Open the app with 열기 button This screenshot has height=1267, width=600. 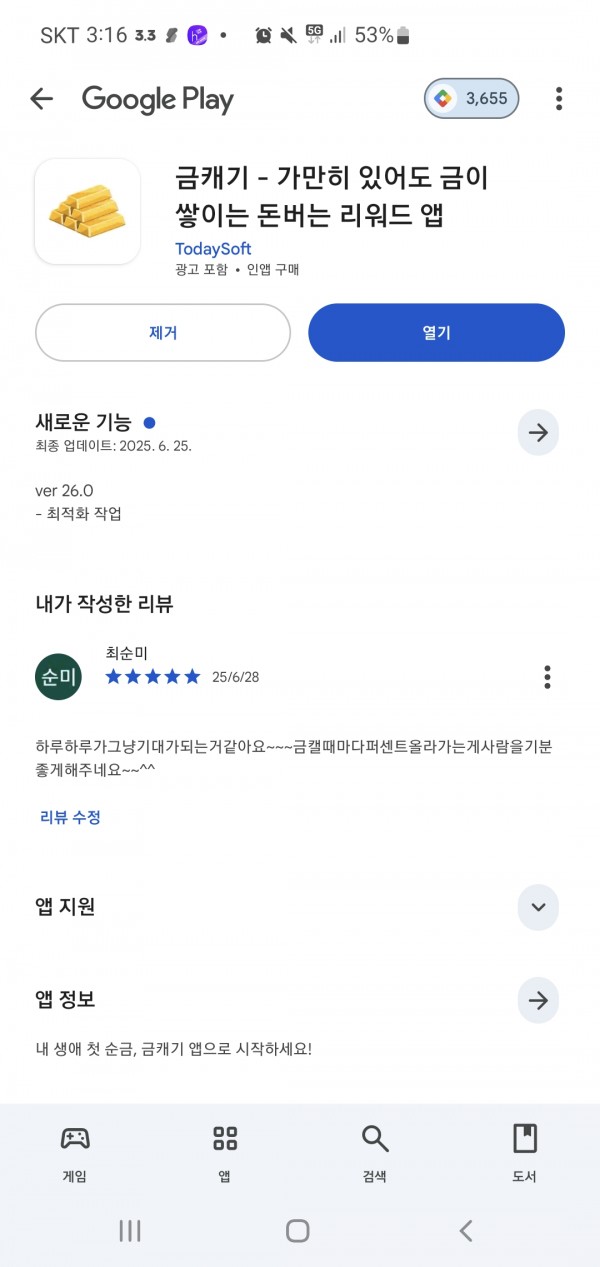436,333
